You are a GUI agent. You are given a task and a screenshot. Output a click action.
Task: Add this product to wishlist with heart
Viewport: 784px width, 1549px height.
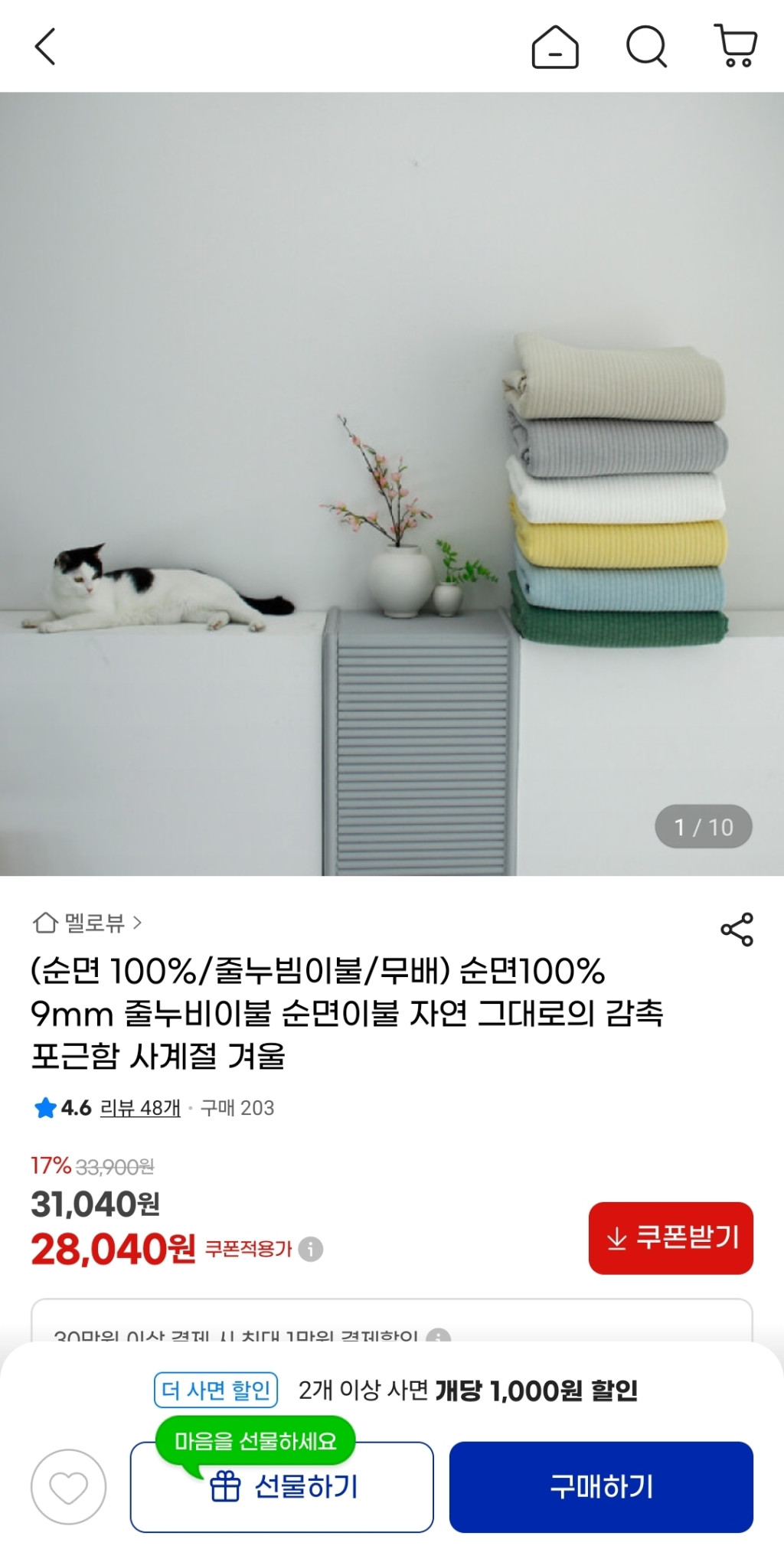(69, 1487)
